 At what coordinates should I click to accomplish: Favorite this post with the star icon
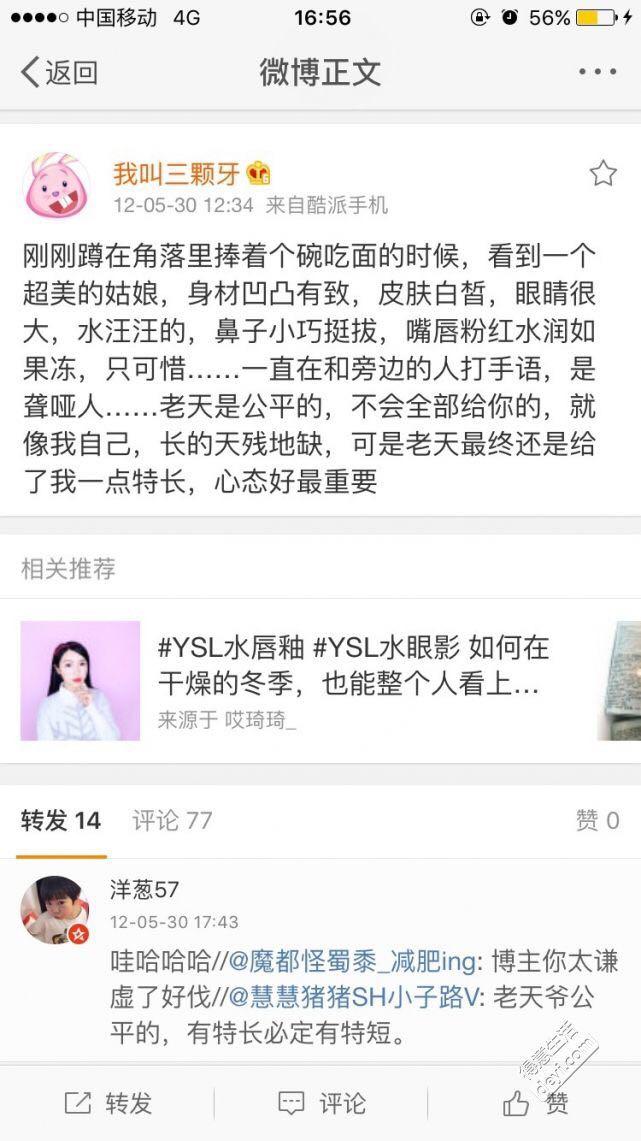[x=603, y=174]
